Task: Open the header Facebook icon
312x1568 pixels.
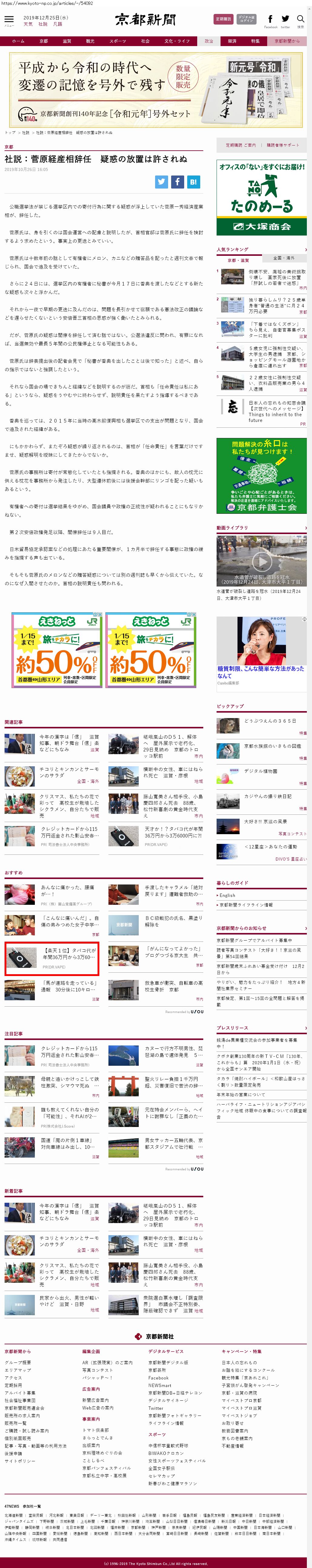Action: [x=270, y=19]
